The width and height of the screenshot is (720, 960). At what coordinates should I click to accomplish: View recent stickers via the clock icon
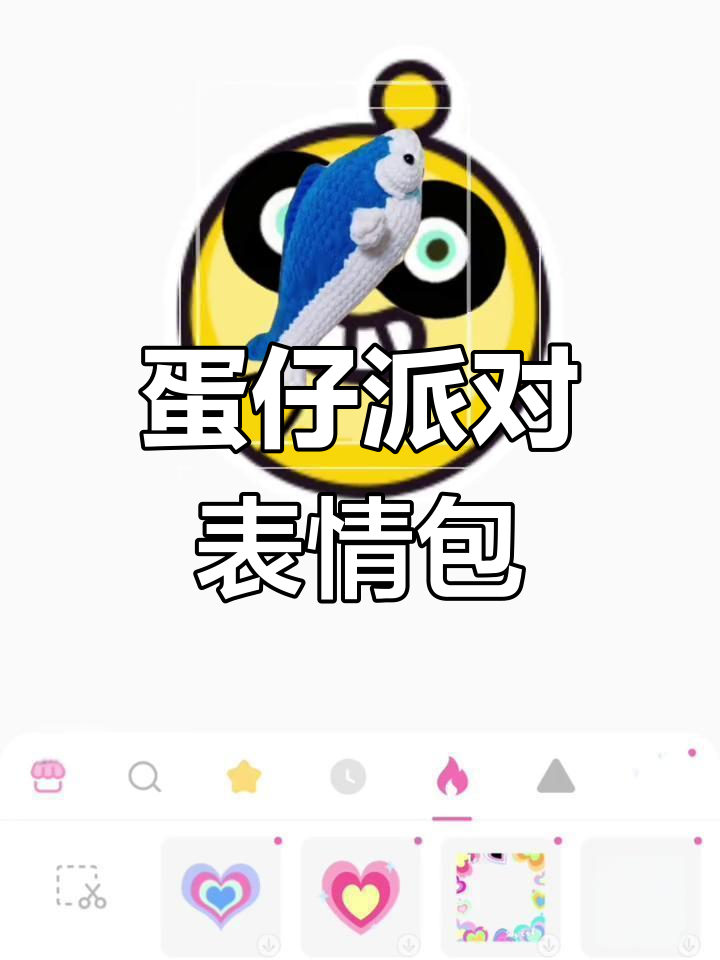[347, 777]
